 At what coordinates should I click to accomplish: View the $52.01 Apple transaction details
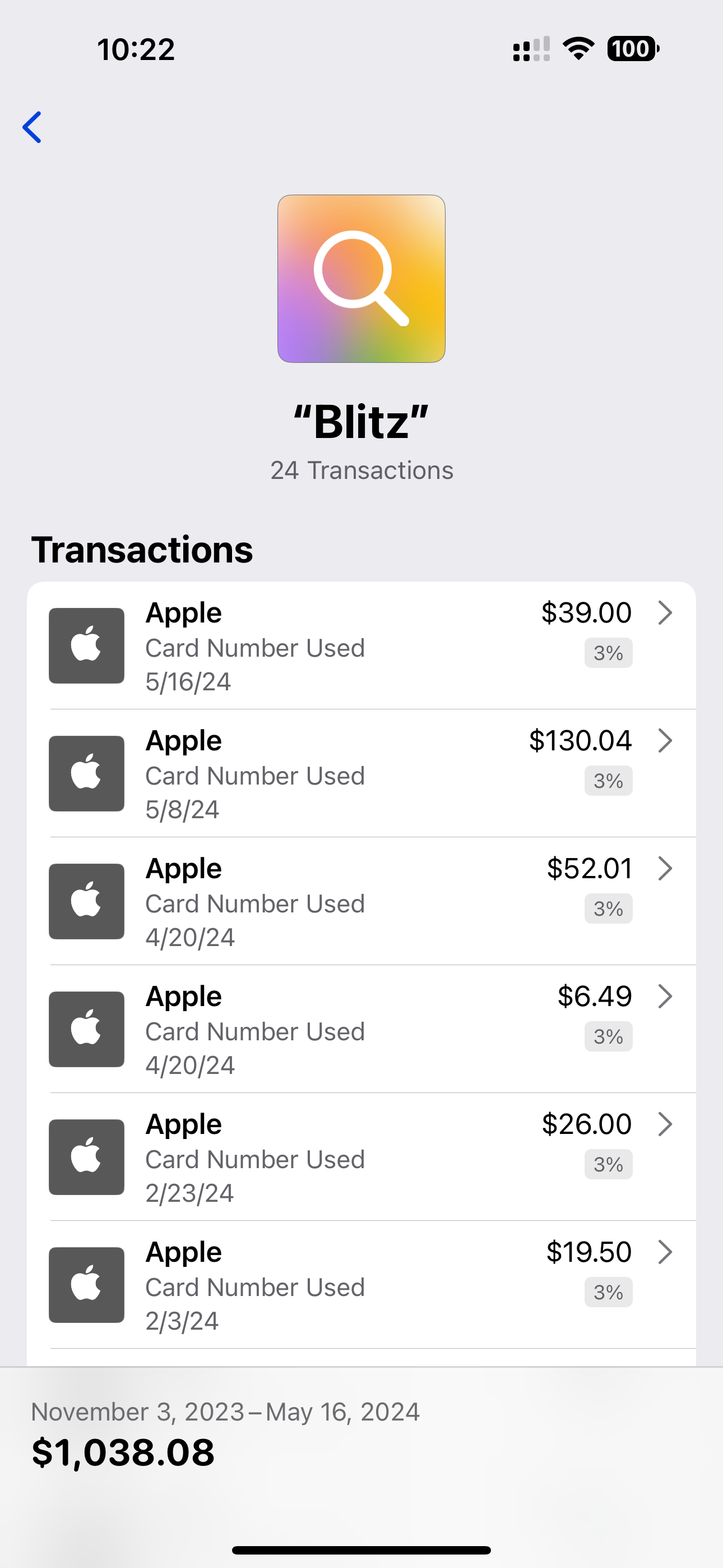[x=361, y=901]
